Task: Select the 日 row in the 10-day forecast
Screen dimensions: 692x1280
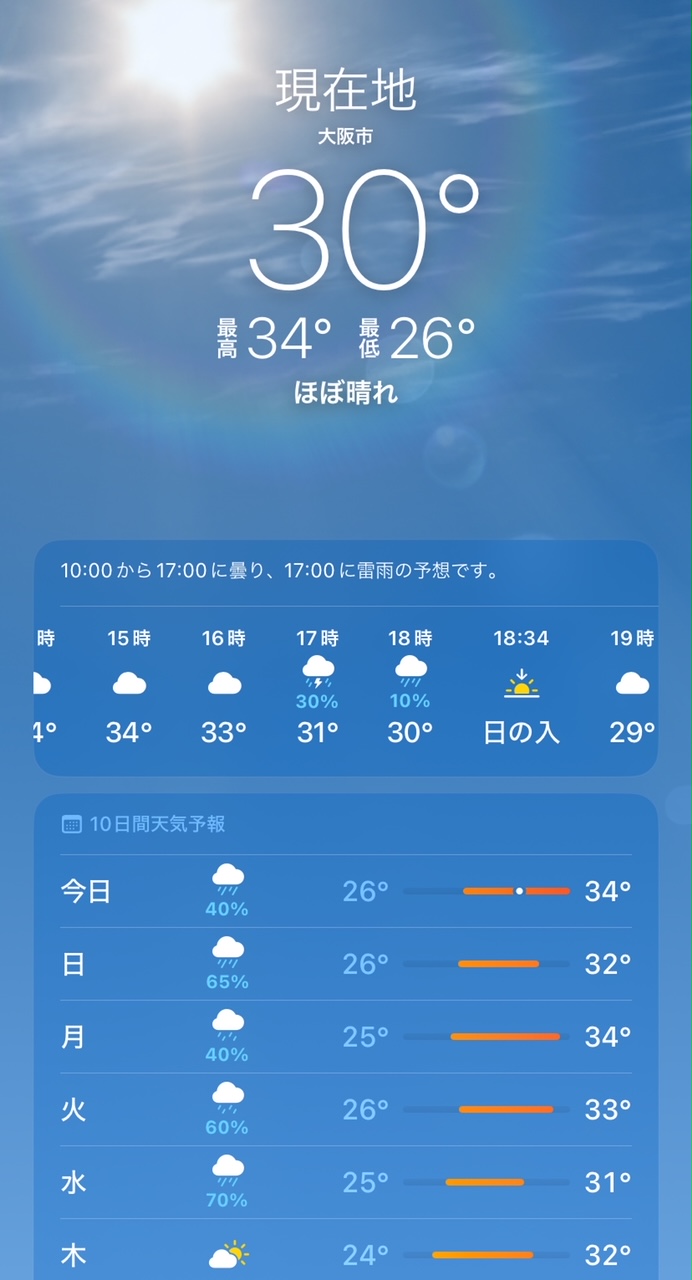Action: (345, 964)
